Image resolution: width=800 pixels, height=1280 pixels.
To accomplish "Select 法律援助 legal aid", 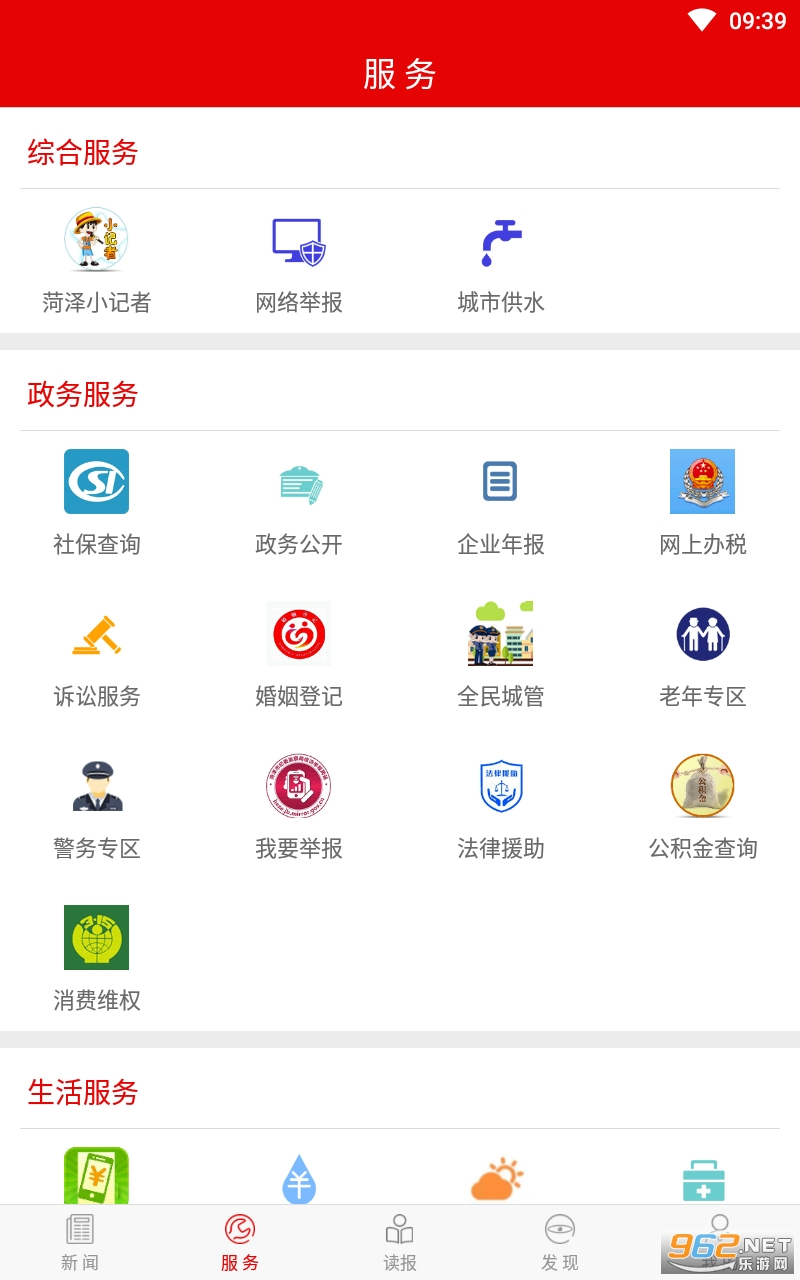I will tap(500, 787).
